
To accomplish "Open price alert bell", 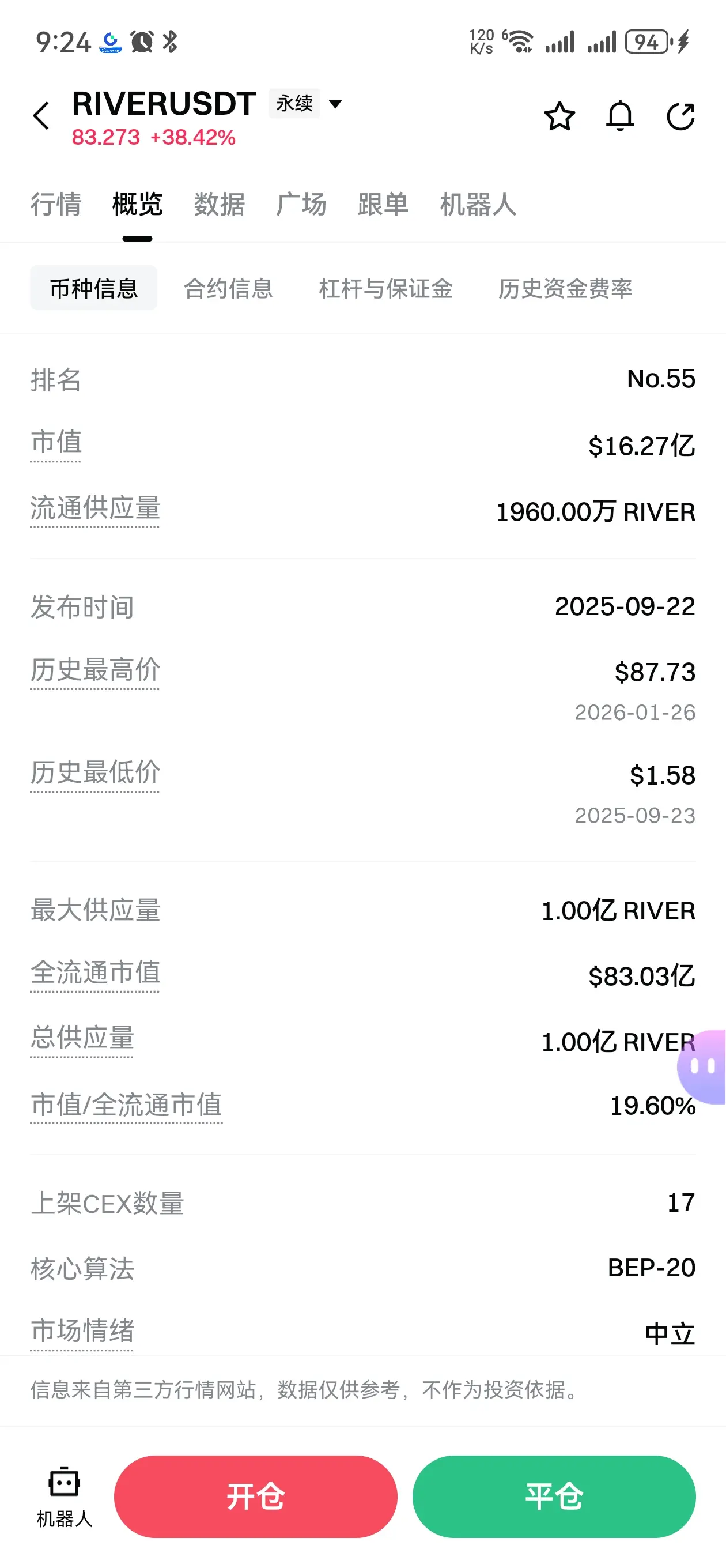I will (619, 116).
